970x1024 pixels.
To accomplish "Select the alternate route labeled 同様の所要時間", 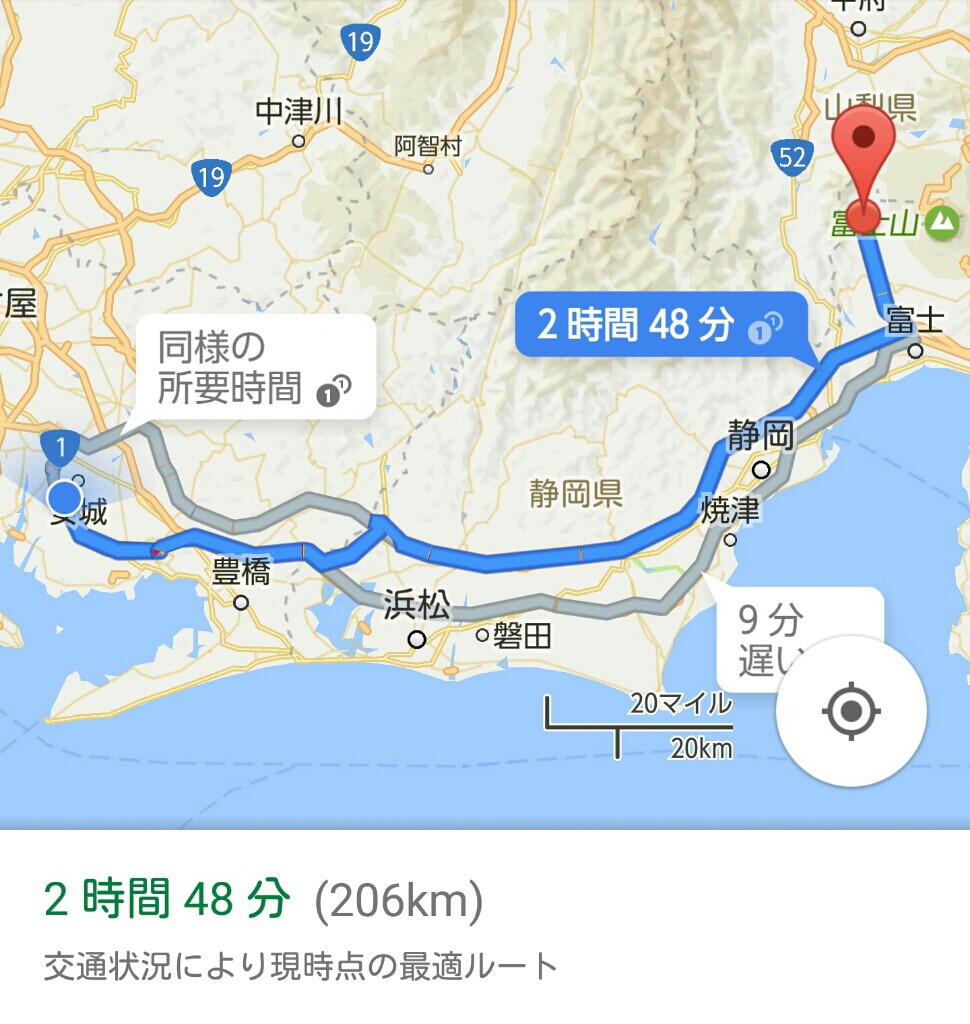I will [254, 368].
